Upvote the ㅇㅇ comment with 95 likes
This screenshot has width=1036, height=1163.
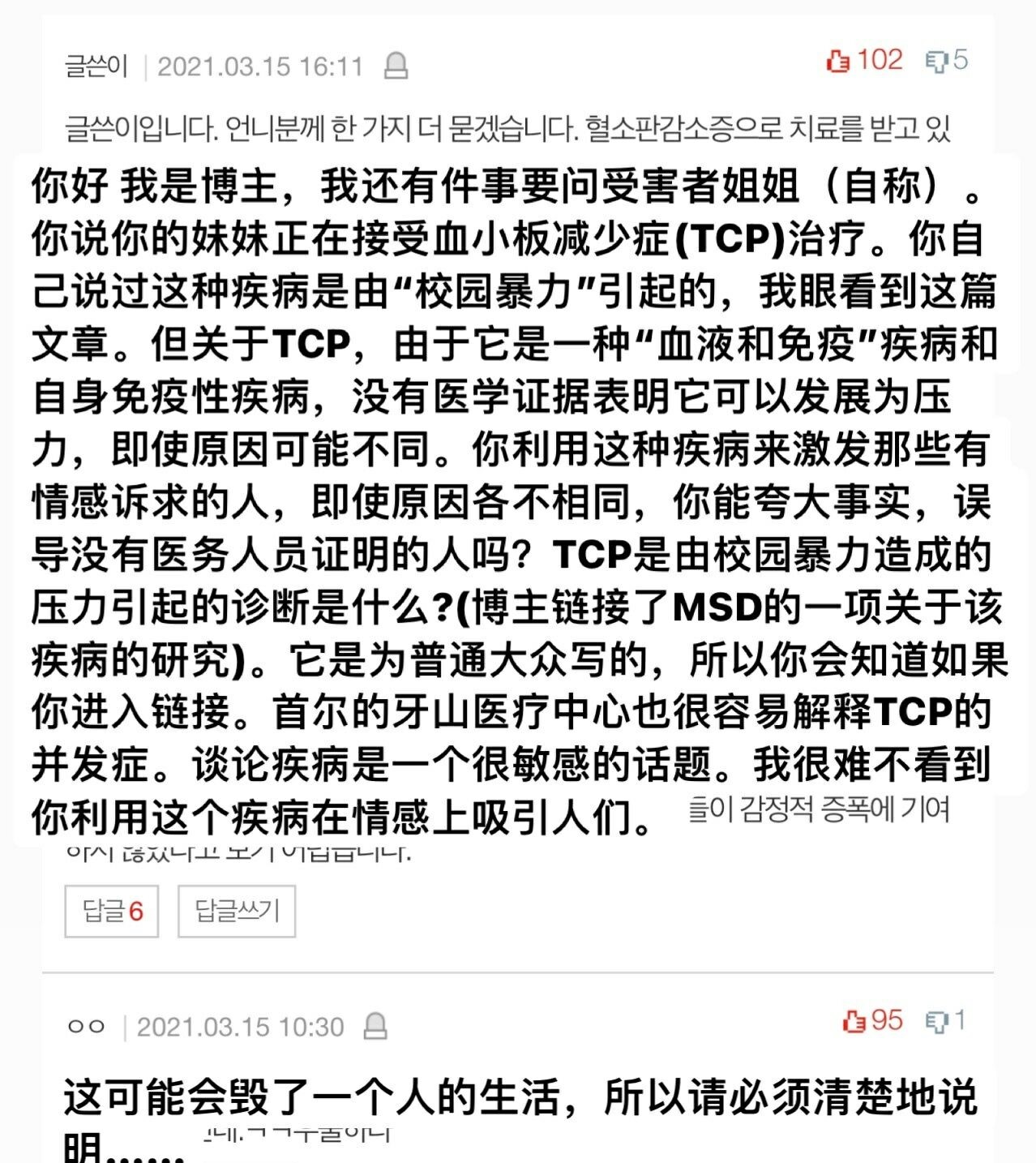click(x=854, y=1021)
